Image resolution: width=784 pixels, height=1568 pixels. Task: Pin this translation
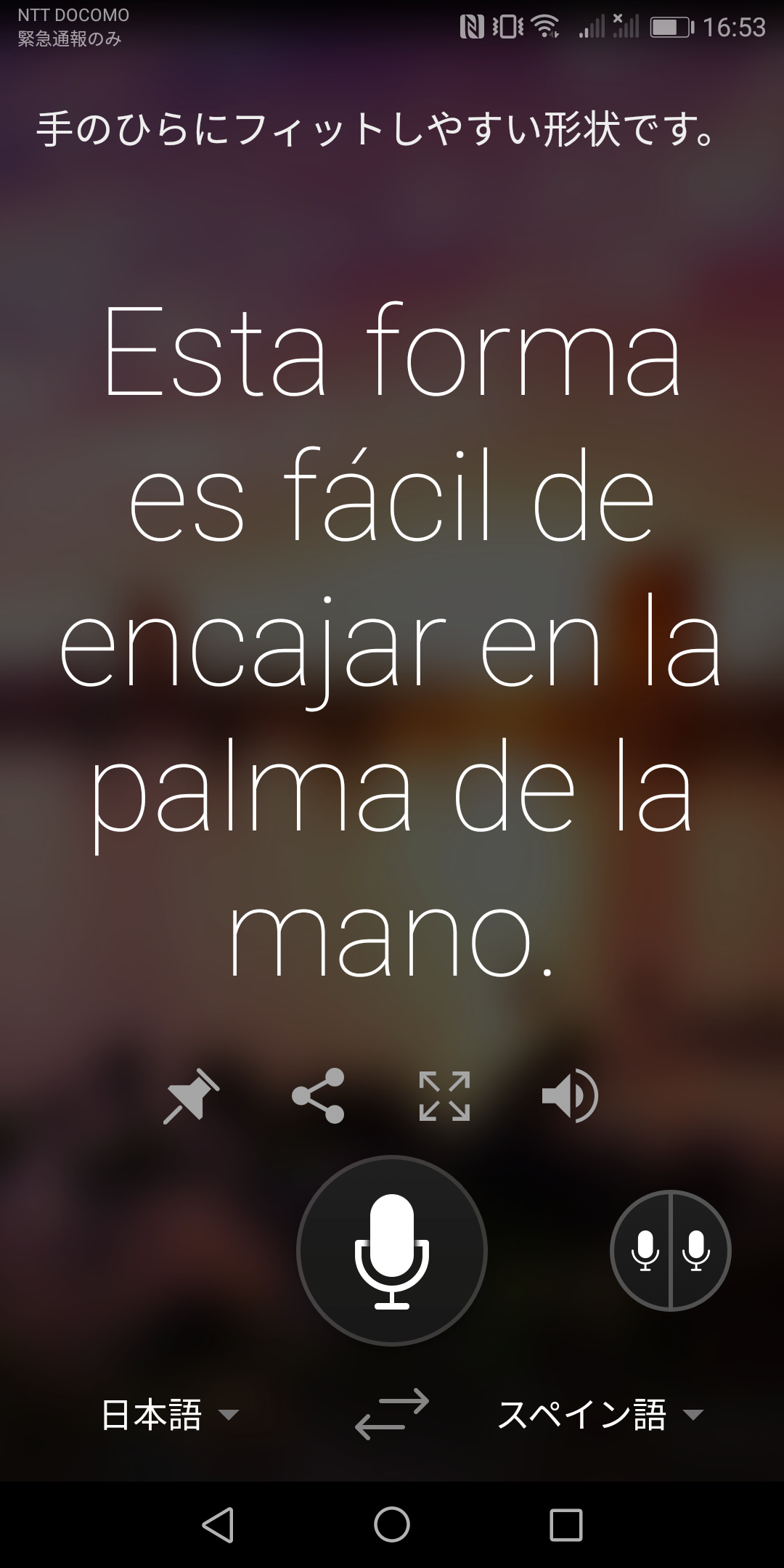[x=191, y=1096]
